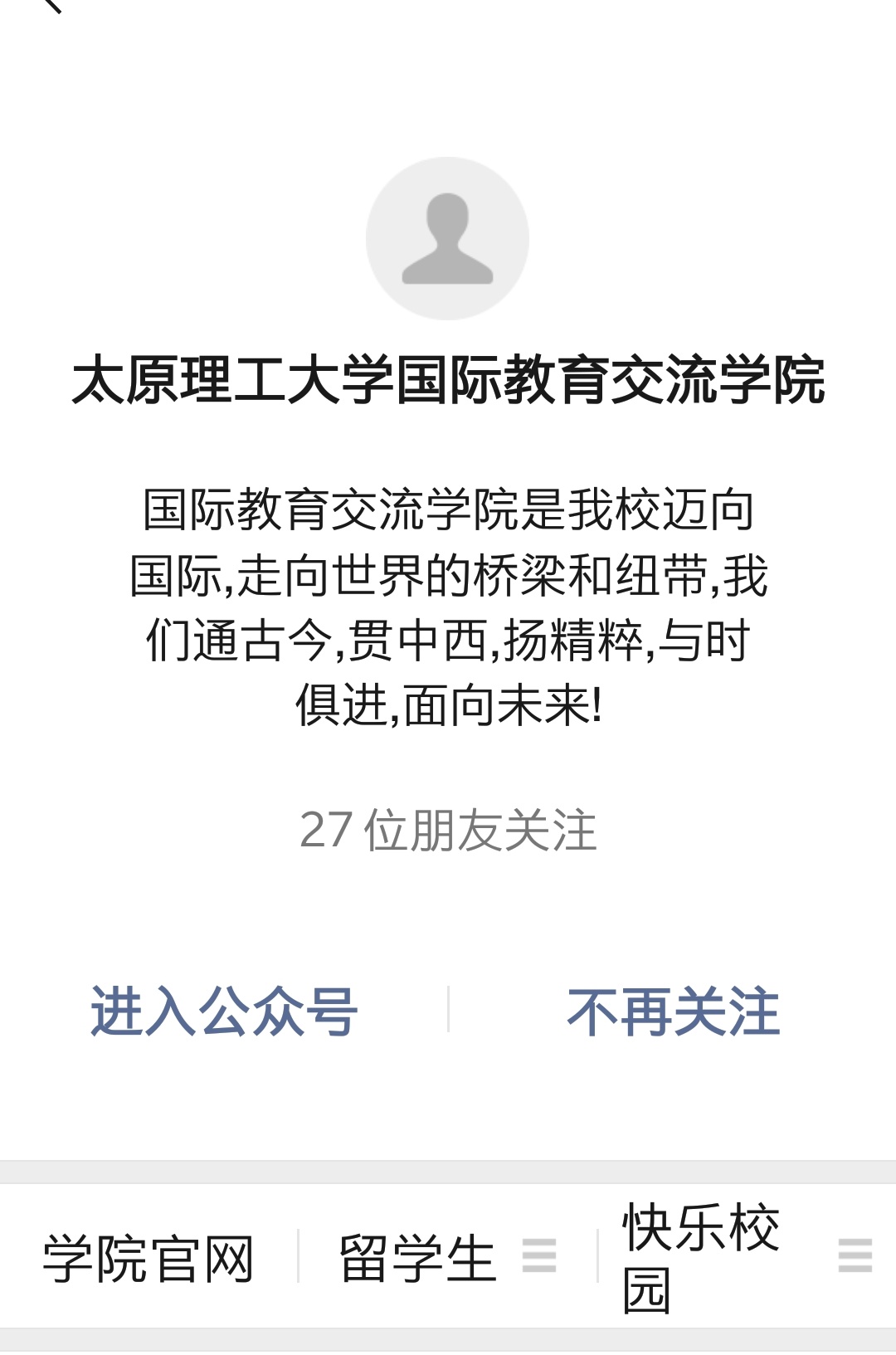Expand the 留学生 menu
Screen dimensions: 896x1355
(448, 1258)
